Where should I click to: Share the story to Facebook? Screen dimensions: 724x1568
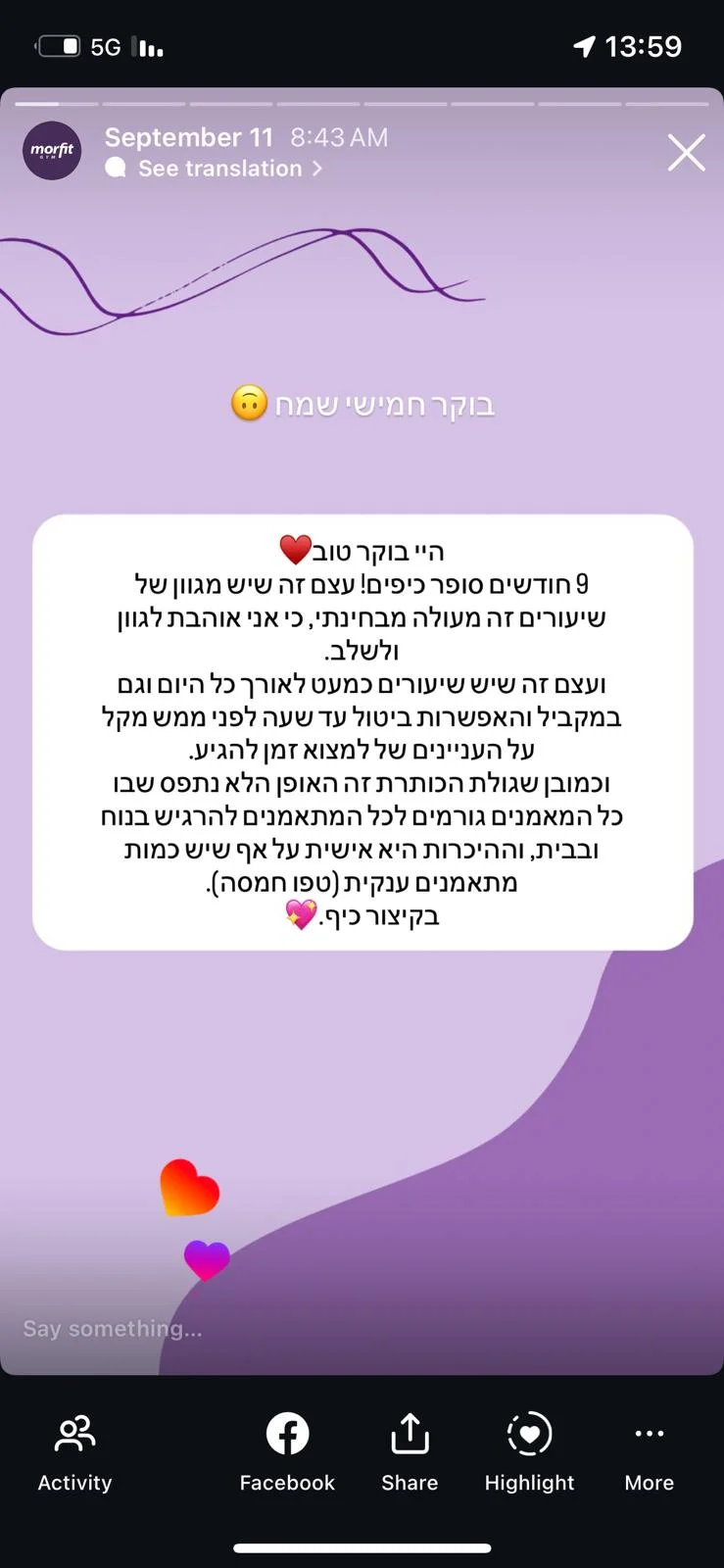(287, 1451)
